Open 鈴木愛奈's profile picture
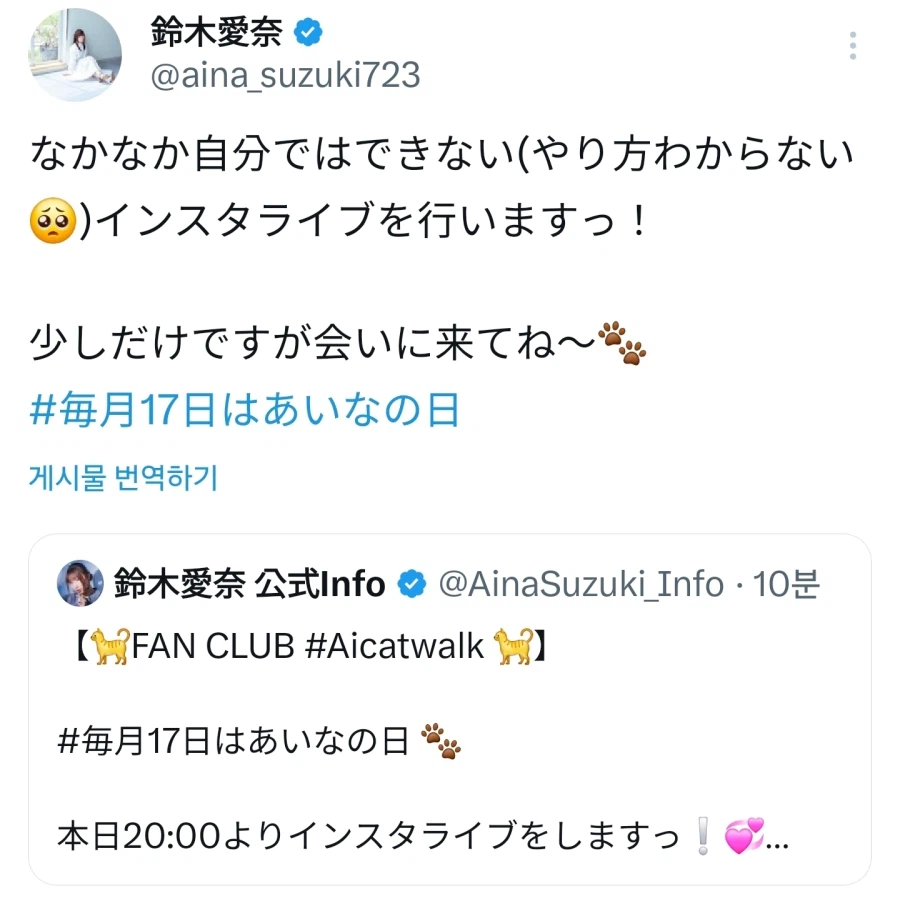Image resolution: width=900 pixels, height=901 pixels. tap(75, 55)
